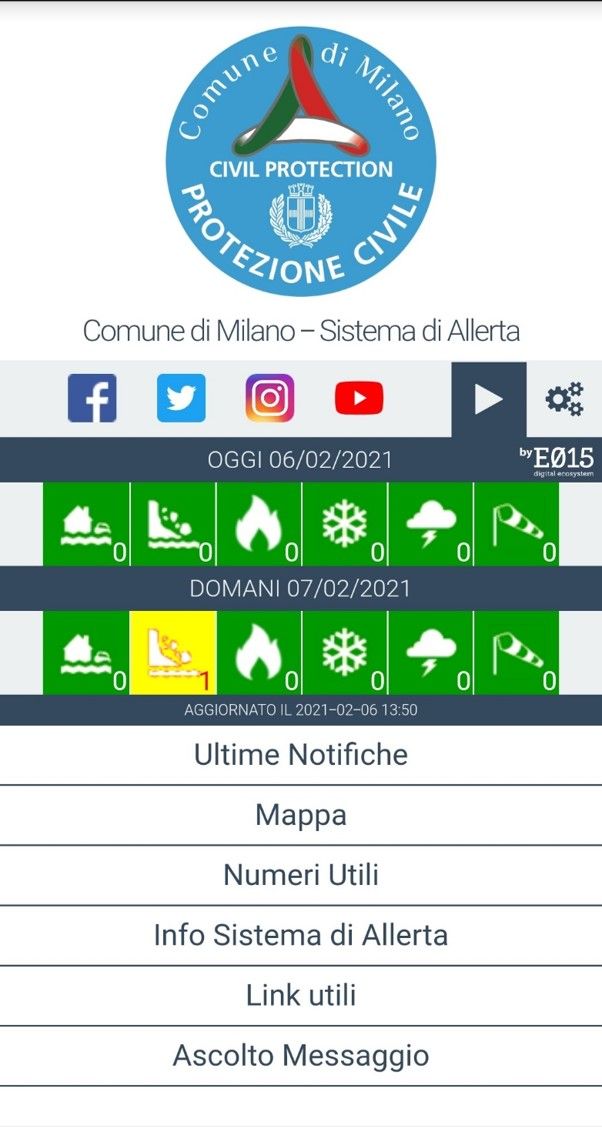
Task: Open Numeri Utili
Action: 301,875
